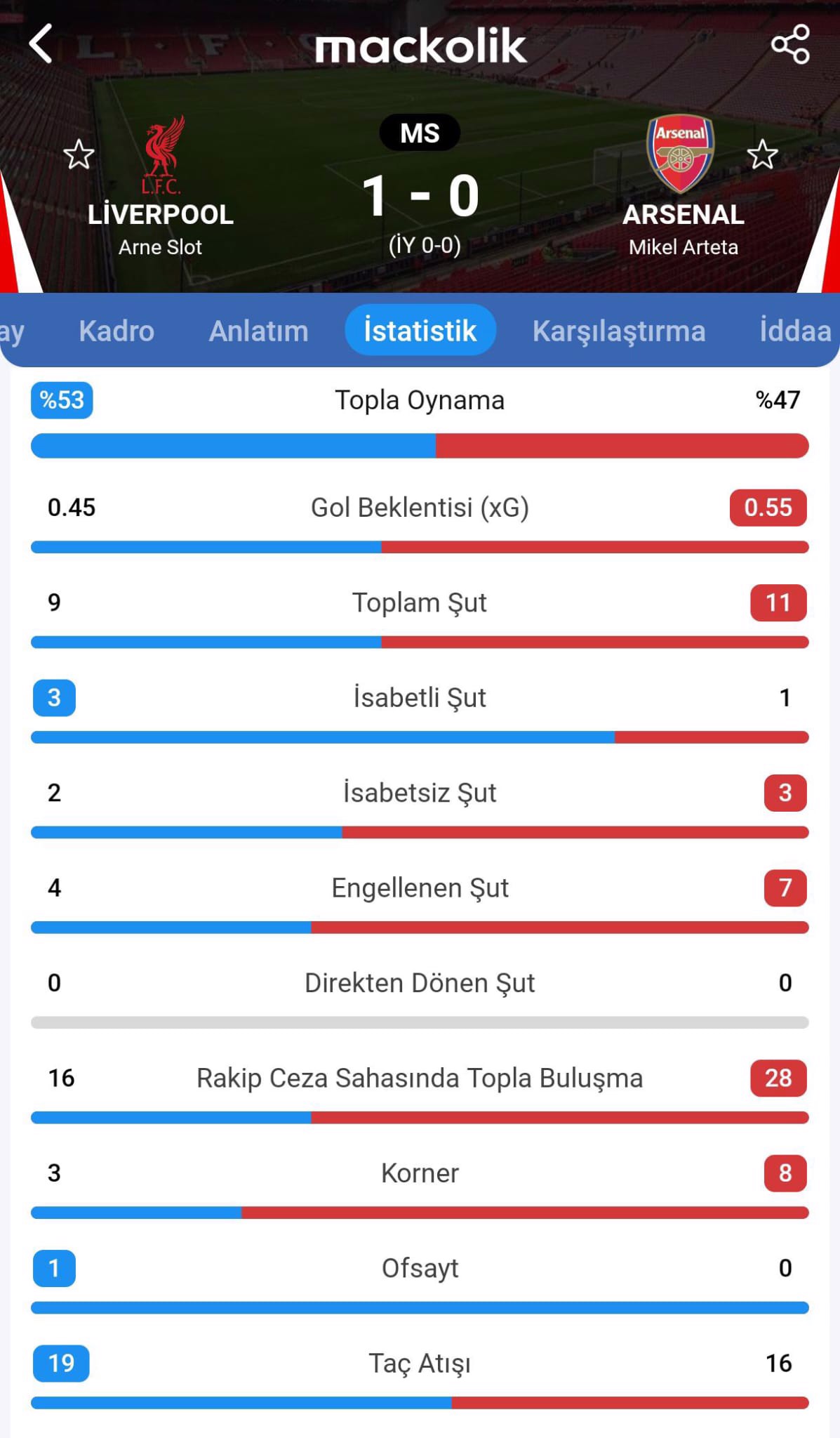Switch to the Karşılaştırma tab
Viewport: 840px width, 1438px height.
pyautogui.click(x=619, y=331)
